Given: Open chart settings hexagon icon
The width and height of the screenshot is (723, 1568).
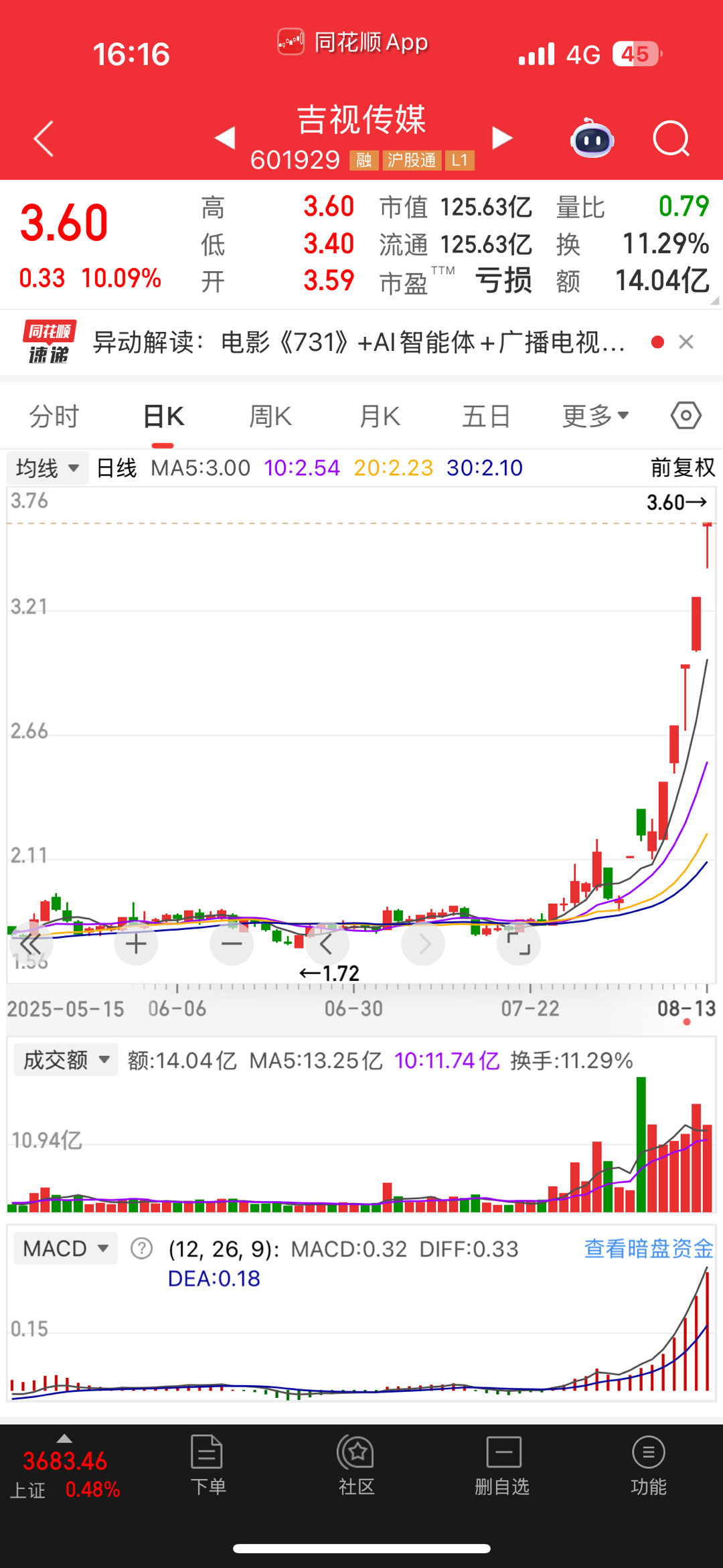Looking at the screenshot, I should tap(686, 416).
